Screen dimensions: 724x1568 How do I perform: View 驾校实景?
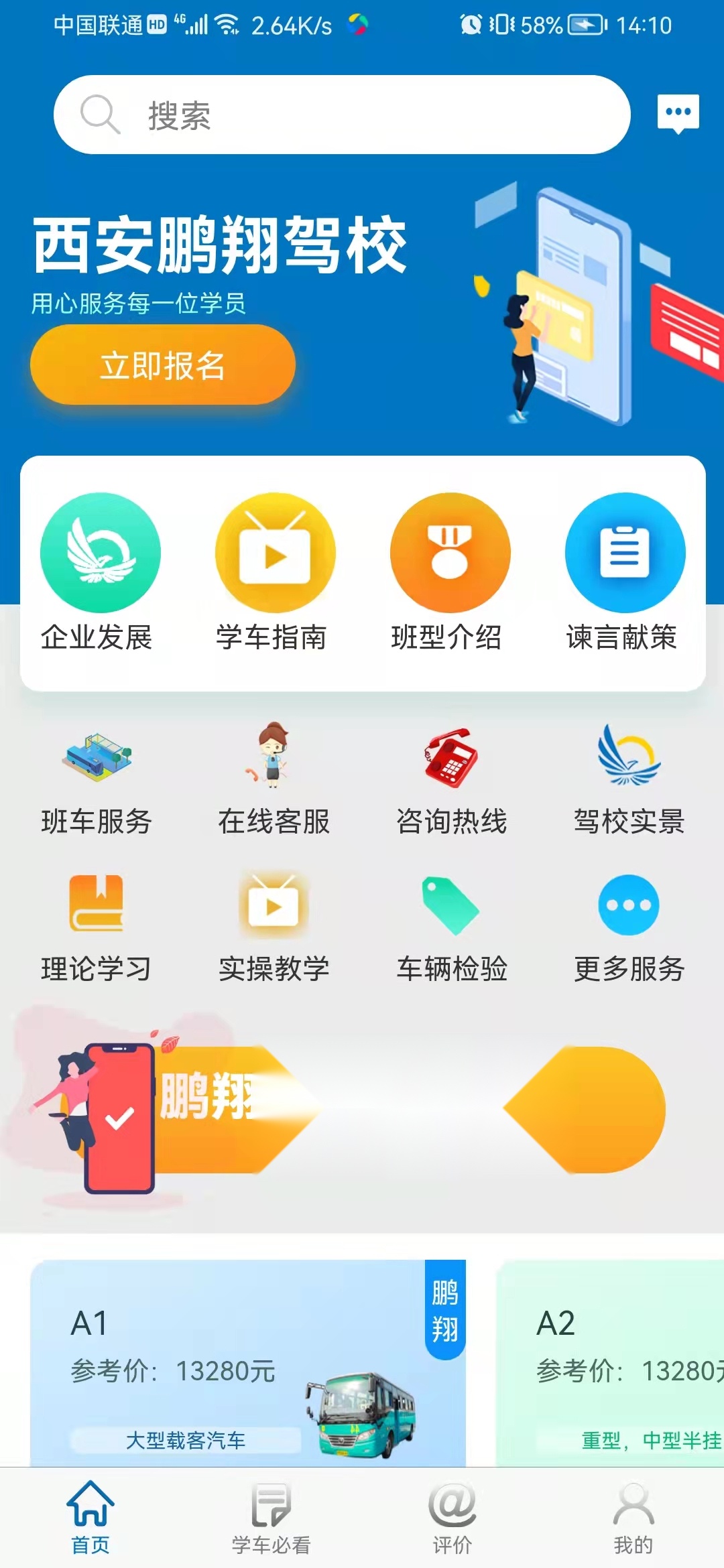[x=629, y=779]
